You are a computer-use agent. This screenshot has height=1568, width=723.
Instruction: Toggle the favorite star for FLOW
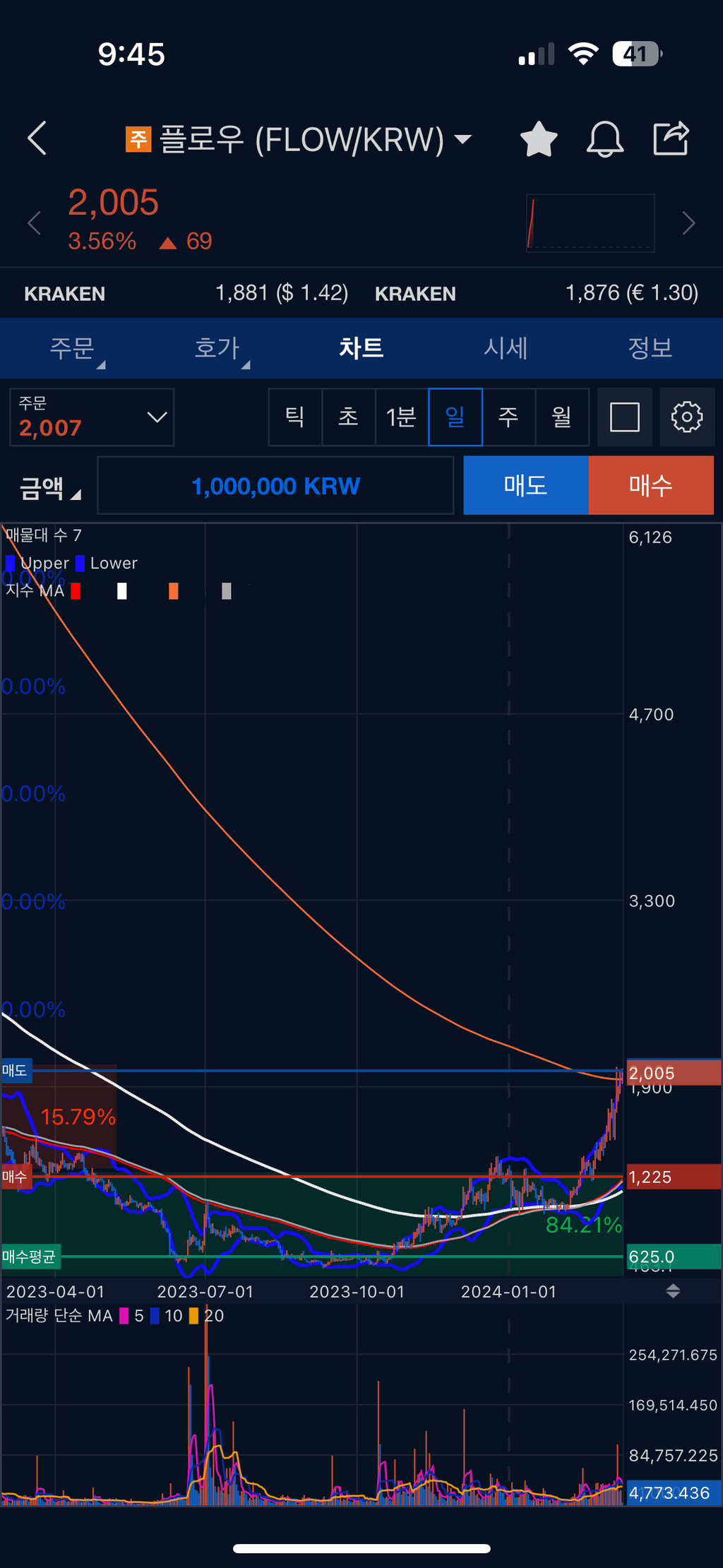pyautogui.click(x=539, y=138)
